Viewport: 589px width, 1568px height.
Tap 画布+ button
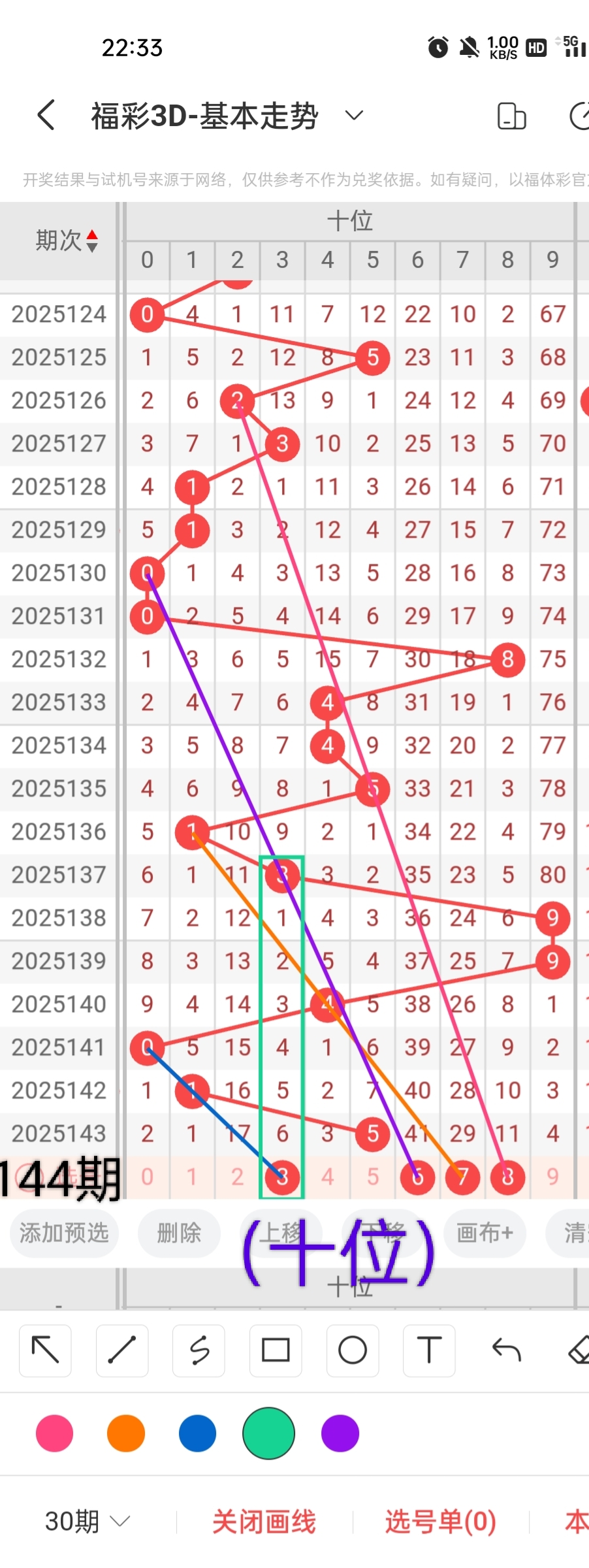coord(485,1233)
